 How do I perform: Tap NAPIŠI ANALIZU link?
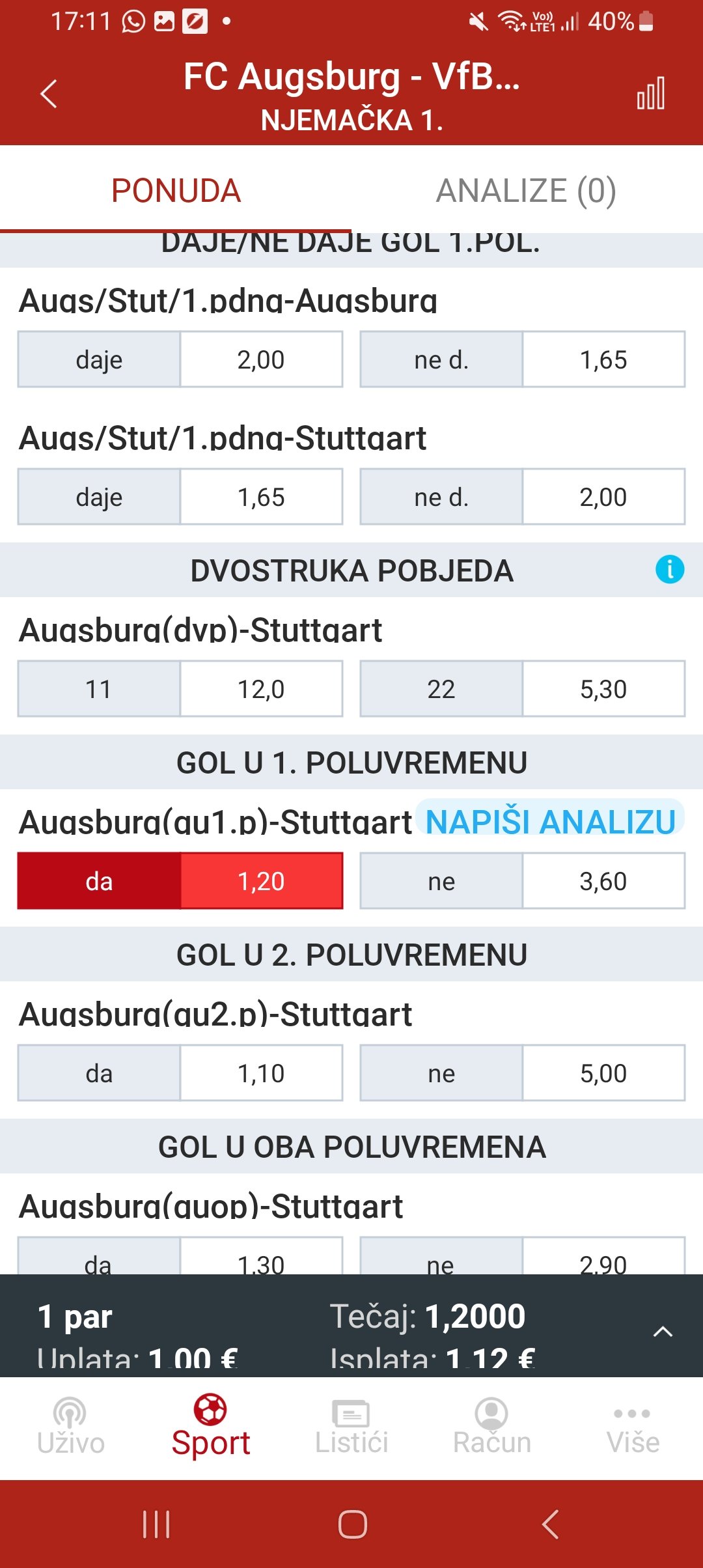(x=550, y=819)
